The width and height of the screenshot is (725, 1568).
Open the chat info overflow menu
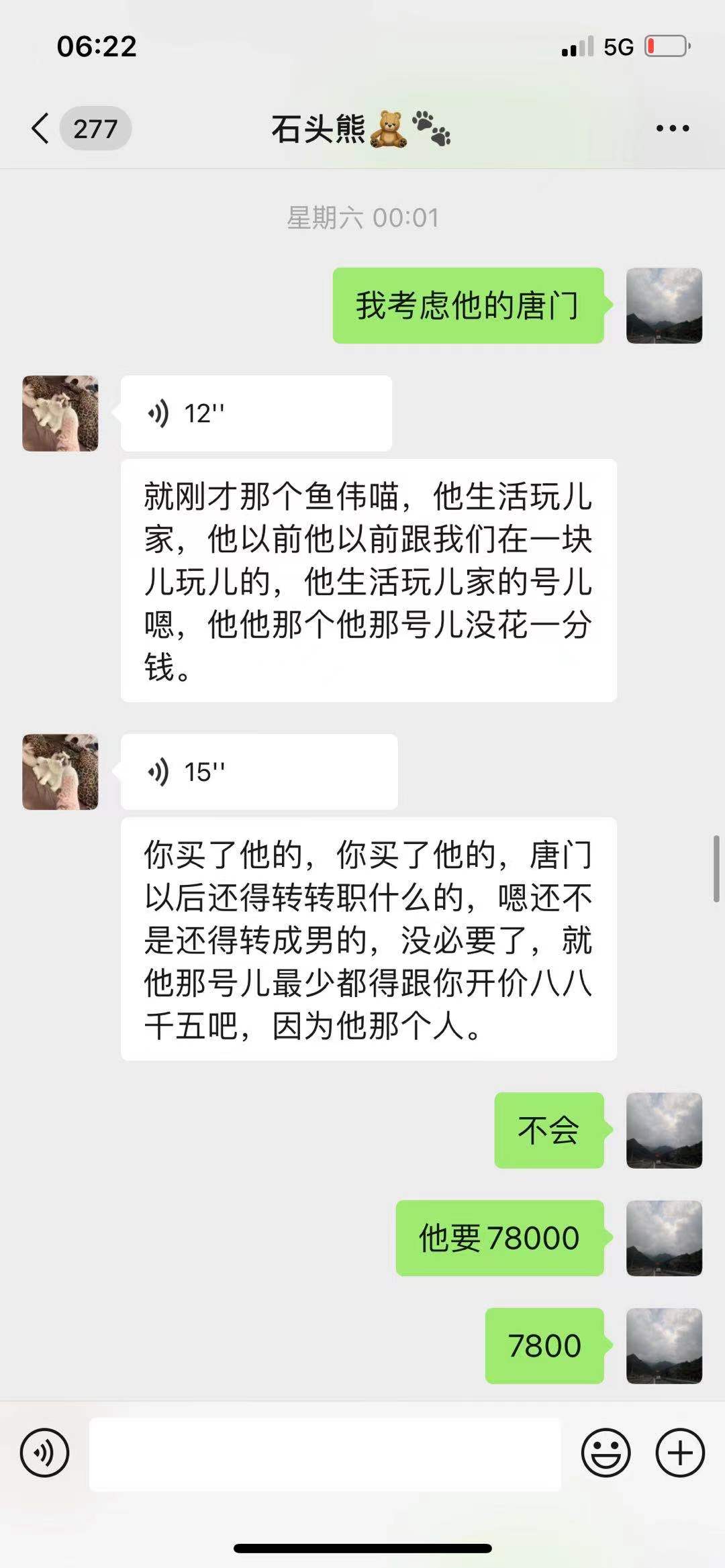[x=673, y=128]
